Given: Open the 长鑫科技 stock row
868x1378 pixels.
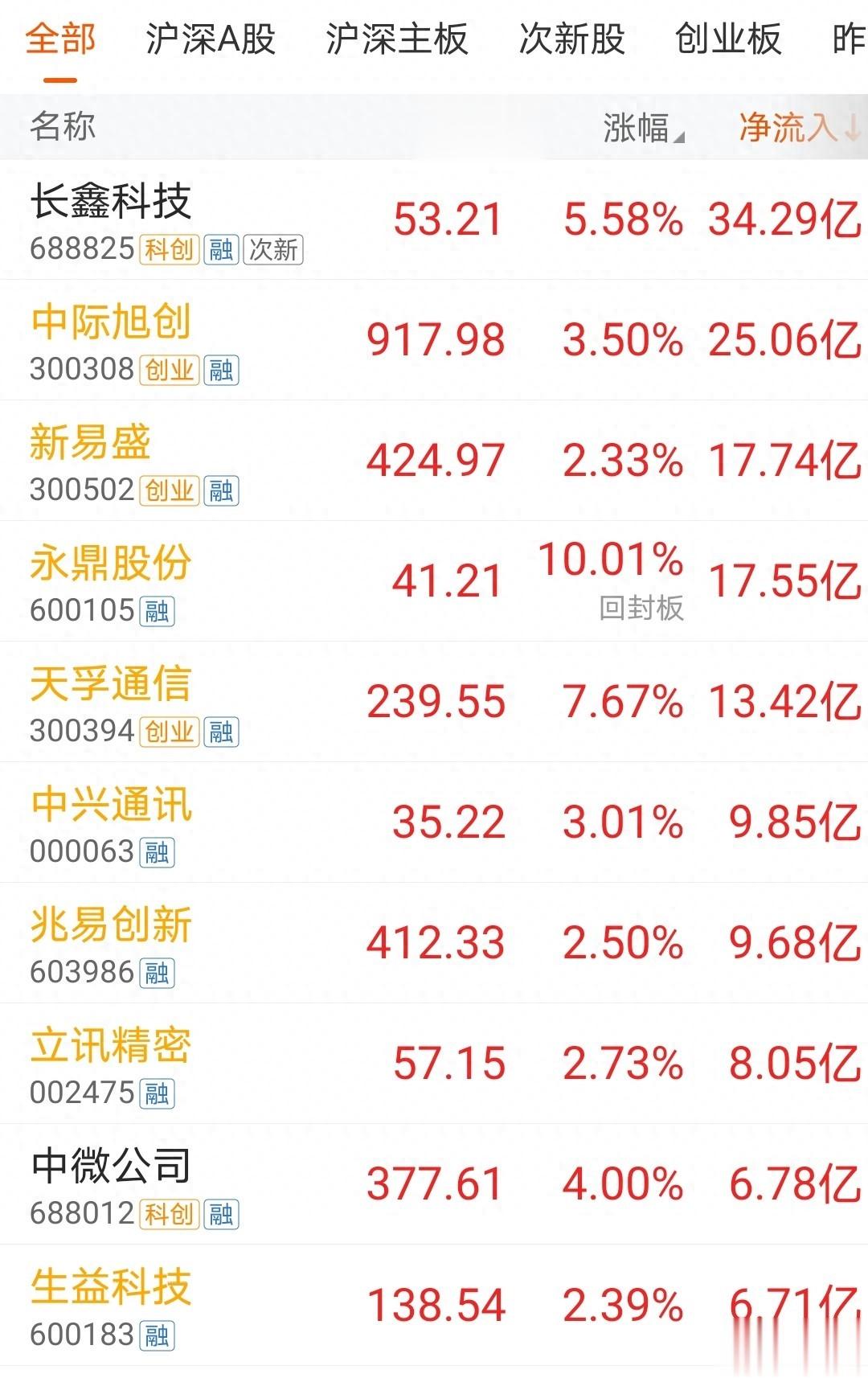Looking at the screenshot, I should coord(434,219).
